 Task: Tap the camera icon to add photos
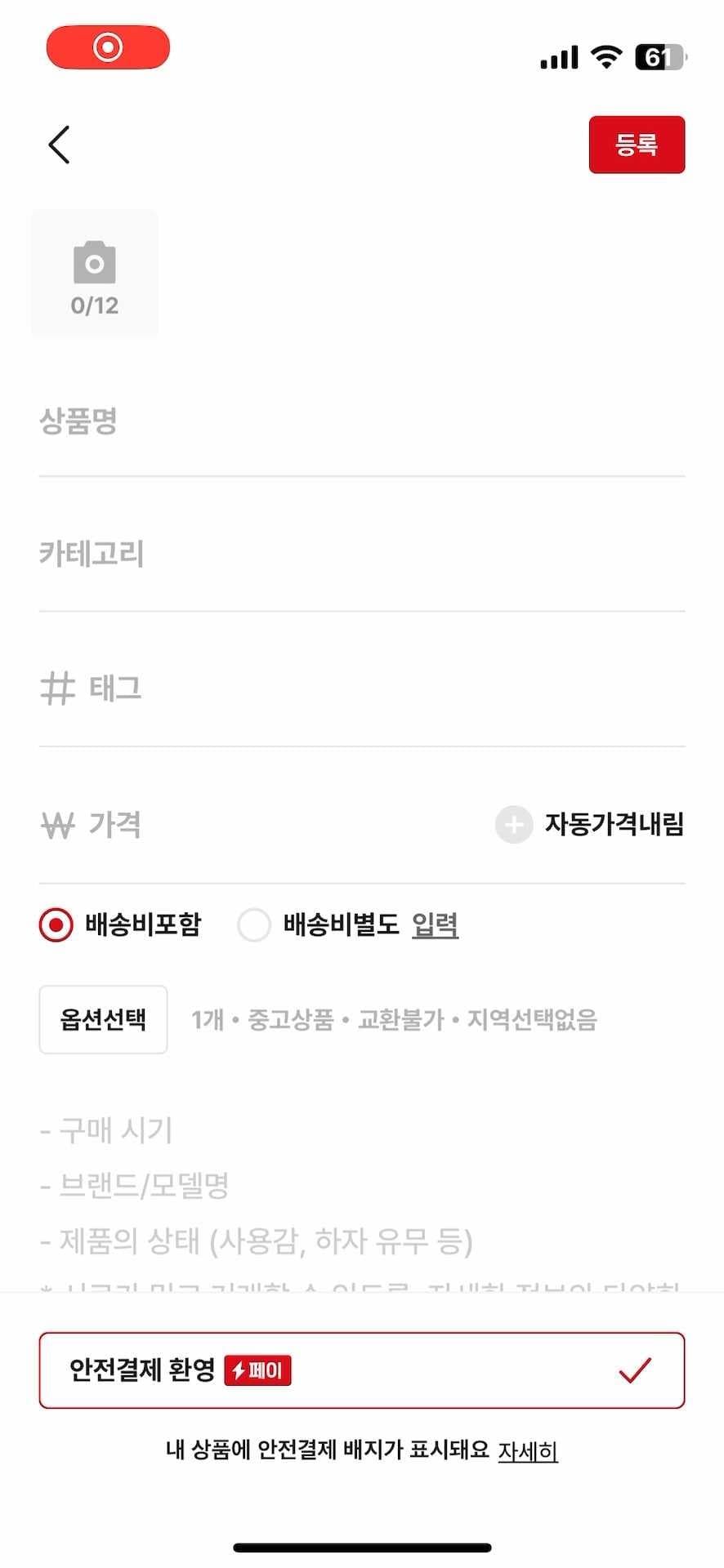click(x=94, y=261)
